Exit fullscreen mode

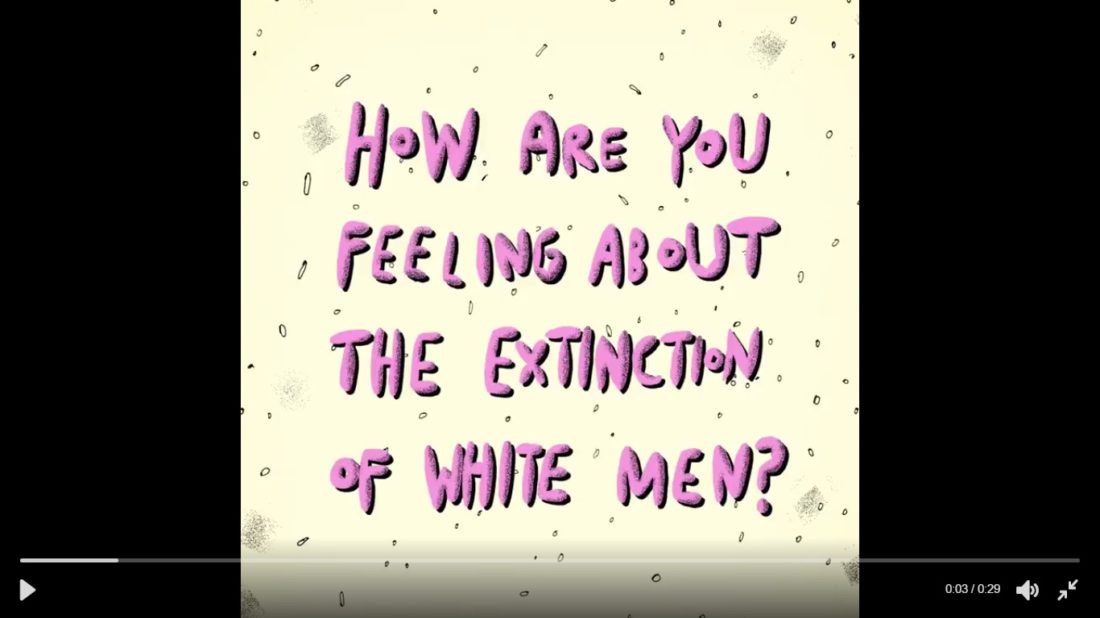coord(1068,590)
